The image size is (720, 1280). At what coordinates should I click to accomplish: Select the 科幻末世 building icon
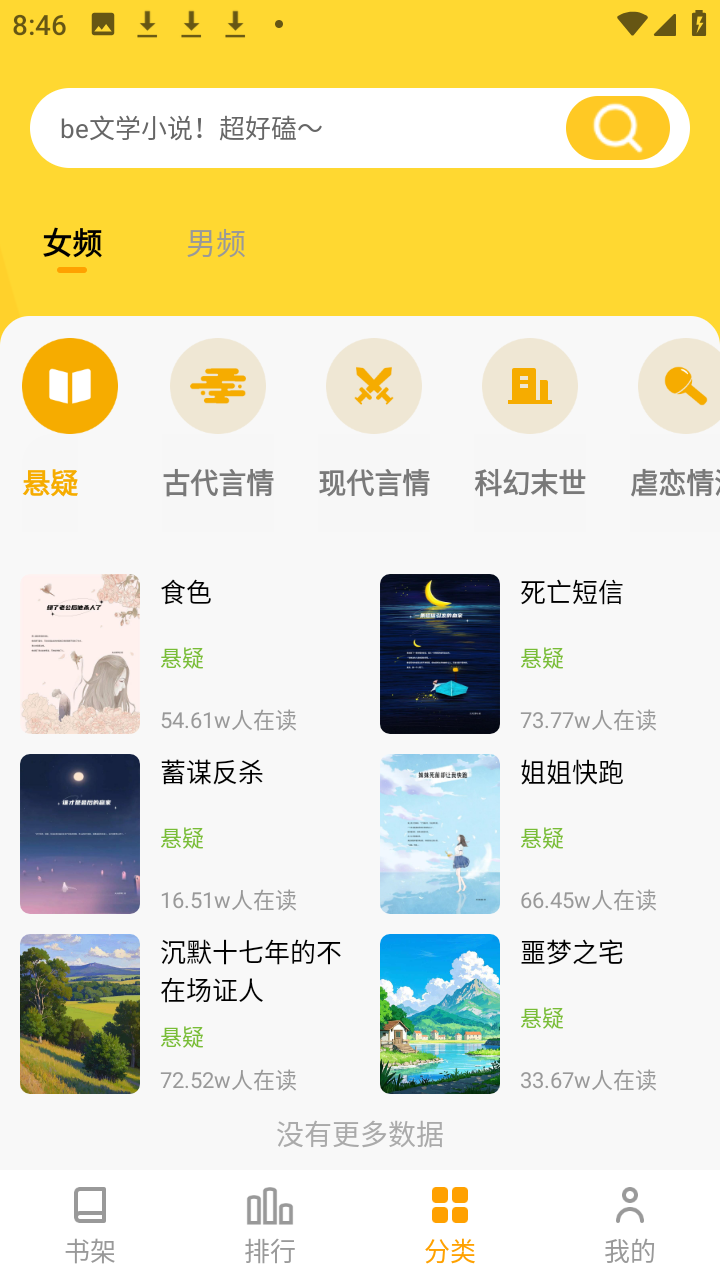pos(530,386)
